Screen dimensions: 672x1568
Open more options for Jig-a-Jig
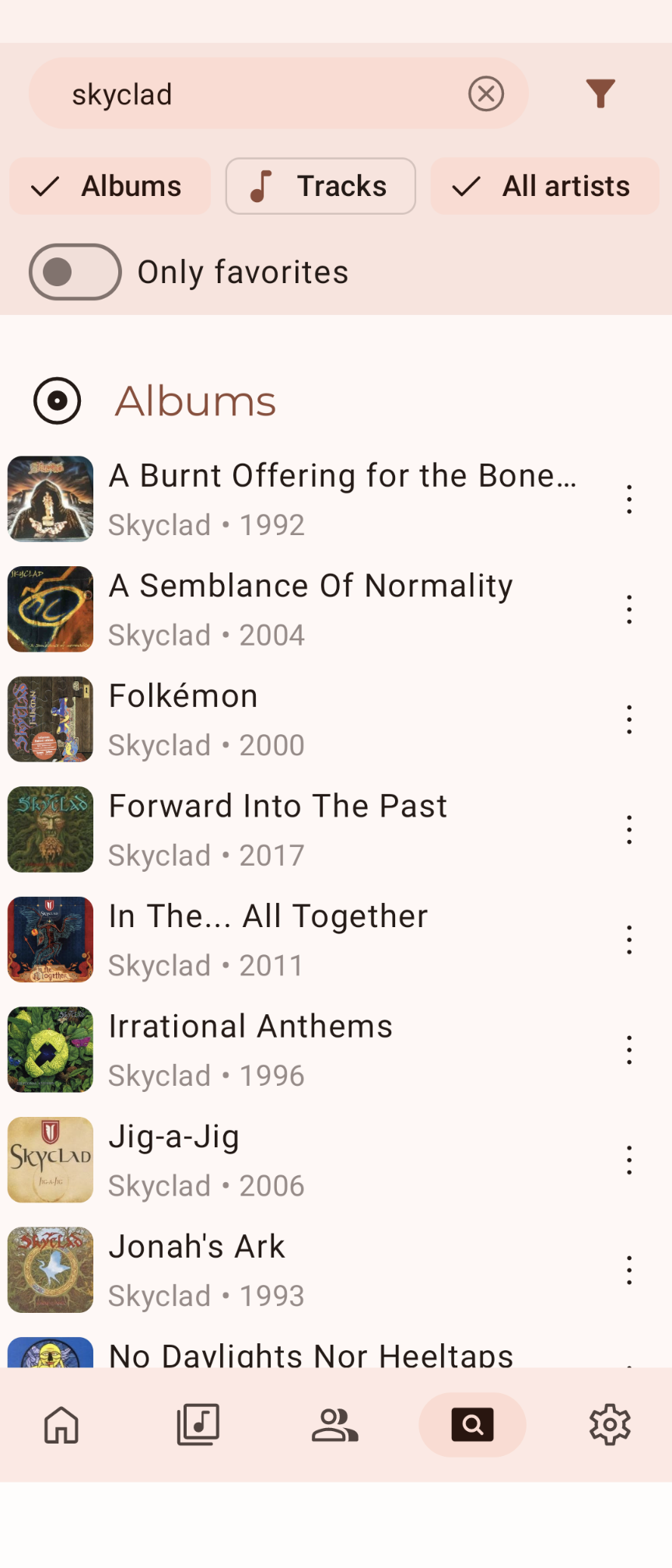[629, 1160]
